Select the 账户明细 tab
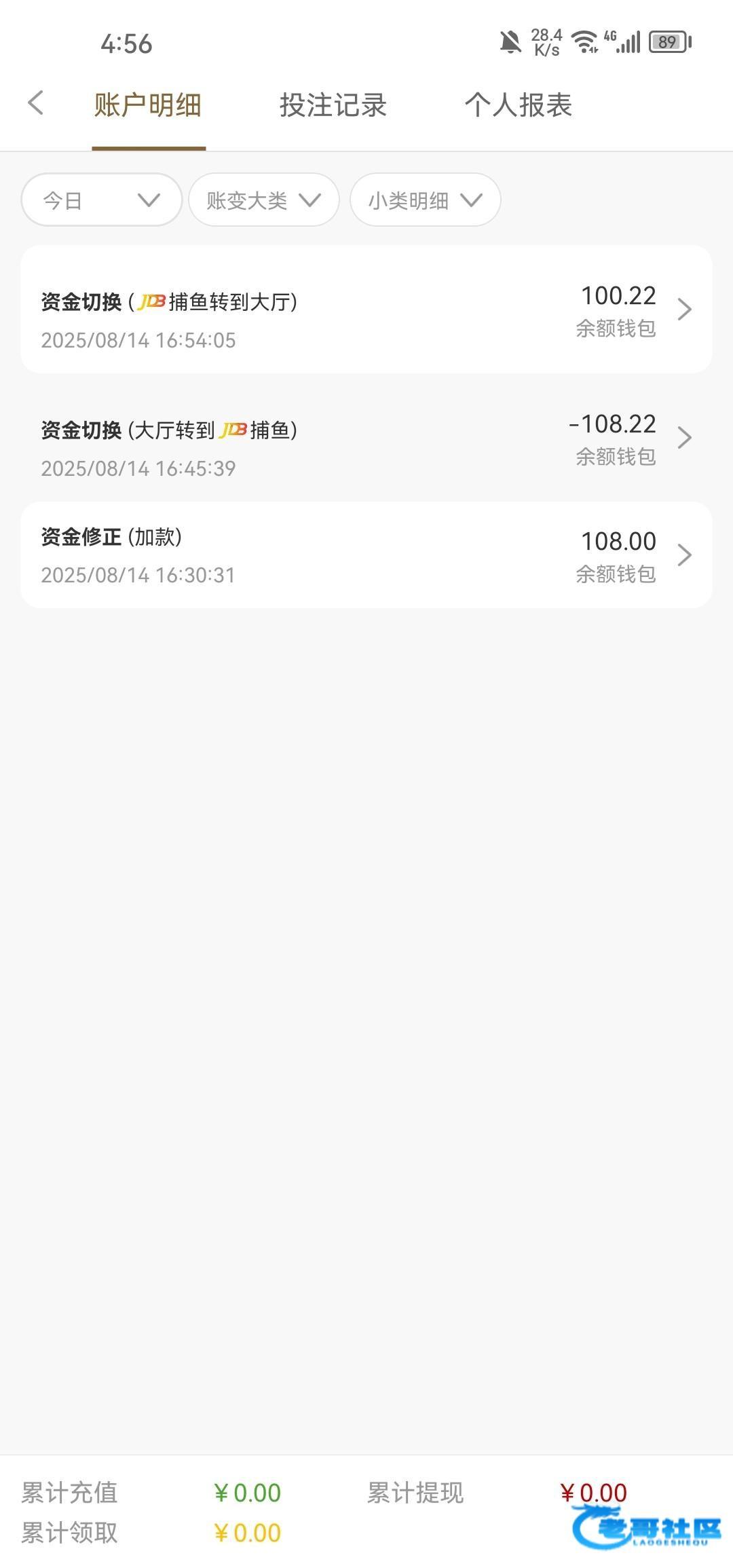The width and height of the screenshot is (733, 1568). pyautogui.click(x=148, y=105)
